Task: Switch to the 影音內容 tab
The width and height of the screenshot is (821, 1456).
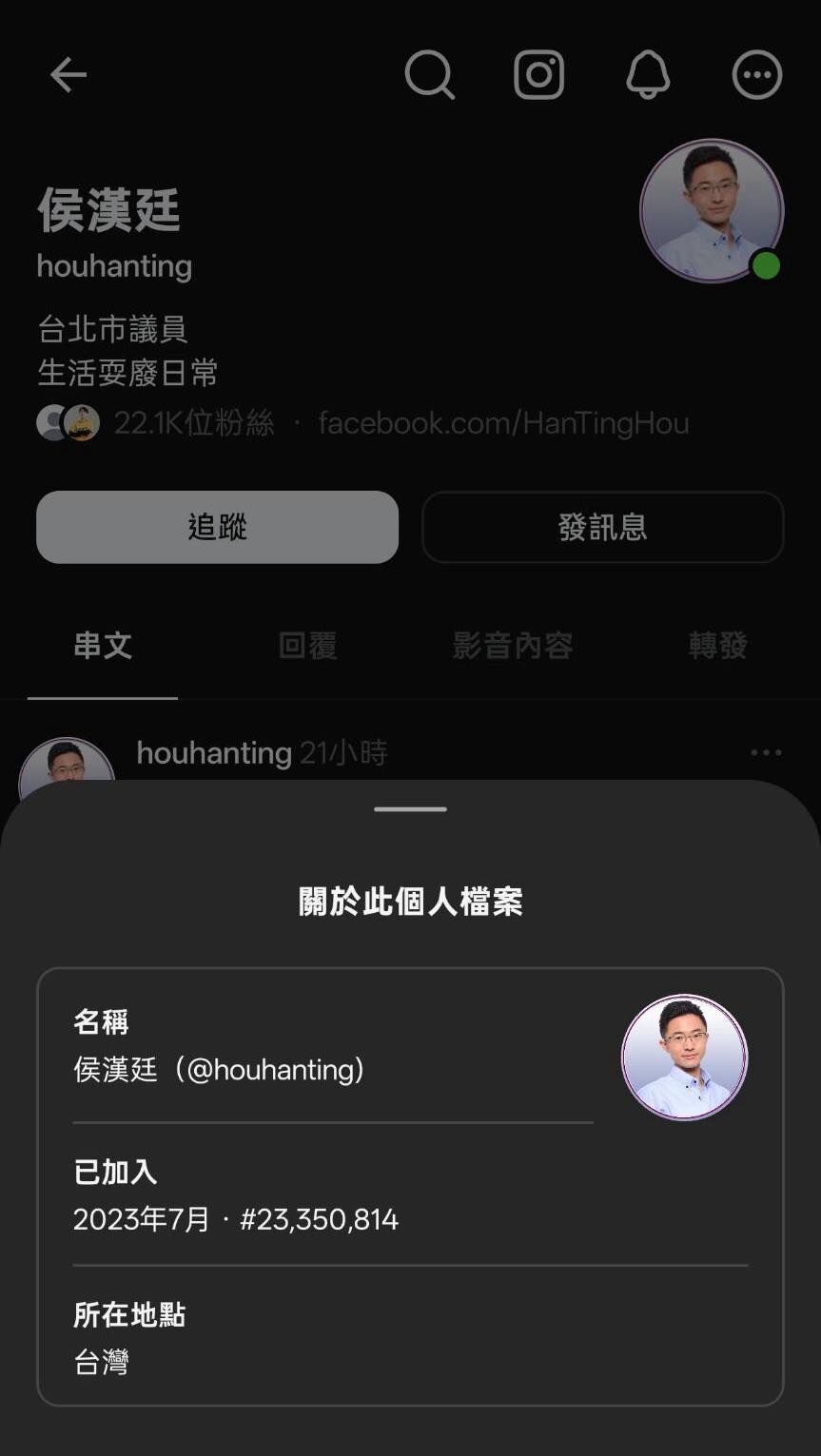Action: [513, 646]
